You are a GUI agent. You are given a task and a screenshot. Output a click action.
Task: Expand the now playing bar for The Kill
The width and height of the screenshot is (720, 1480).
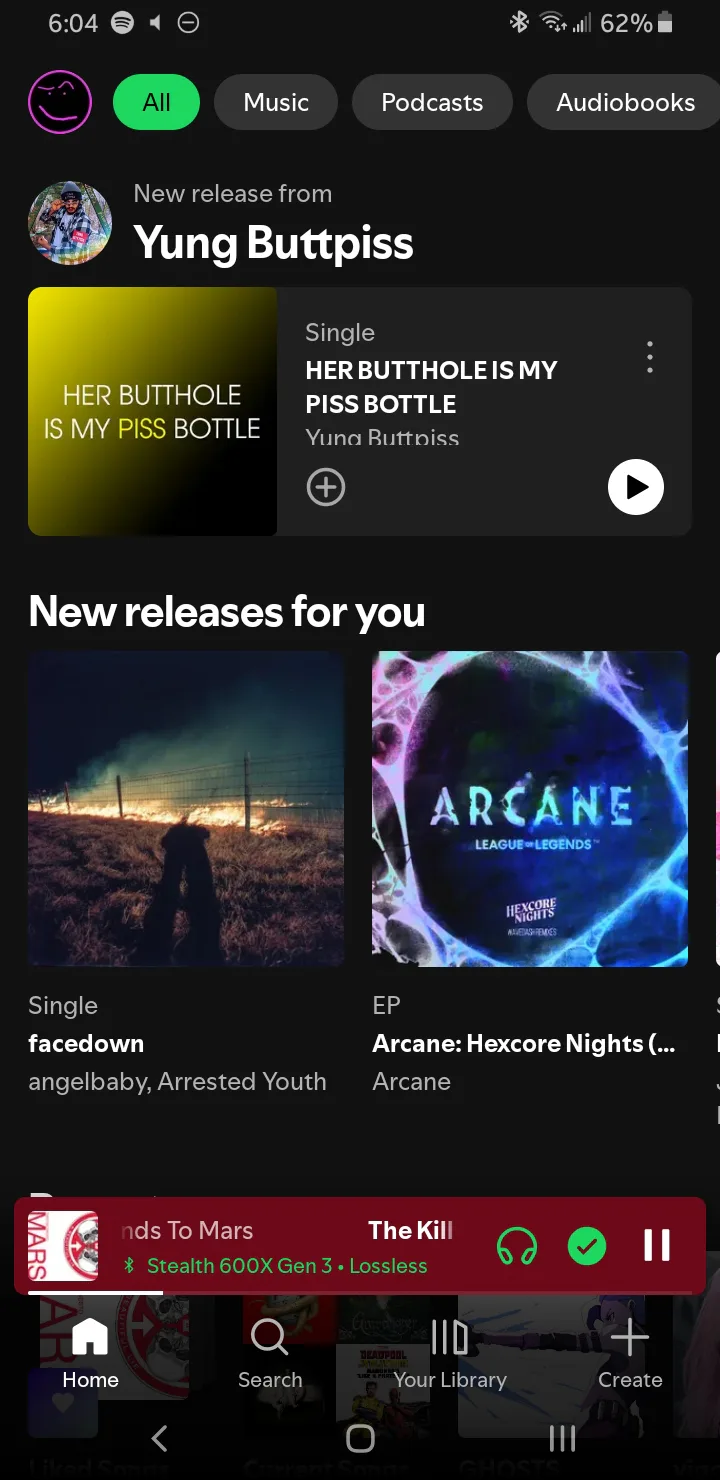coord(290,1246)
